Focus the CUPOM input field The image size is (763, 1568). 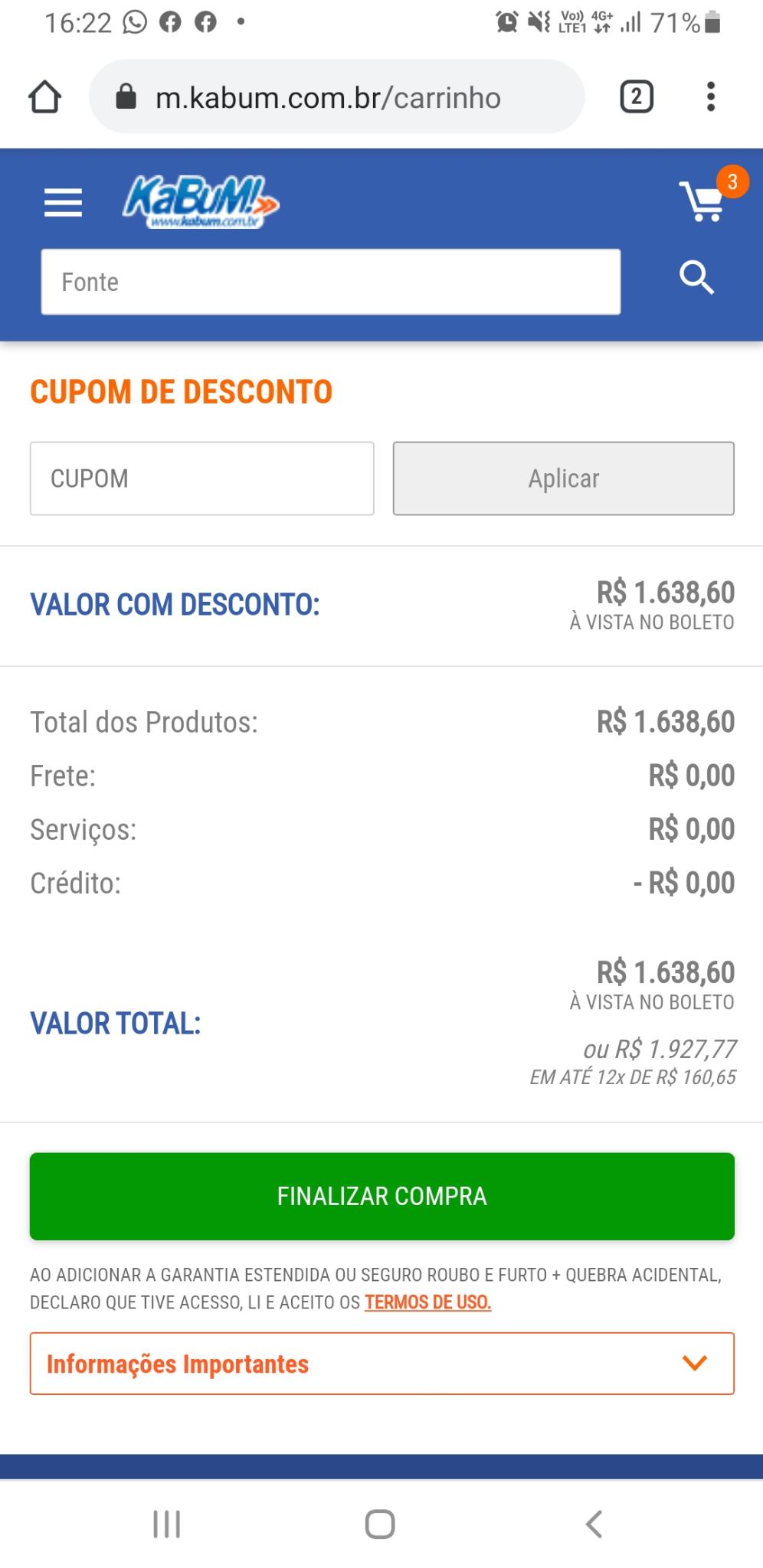click(x=202, y=479)
